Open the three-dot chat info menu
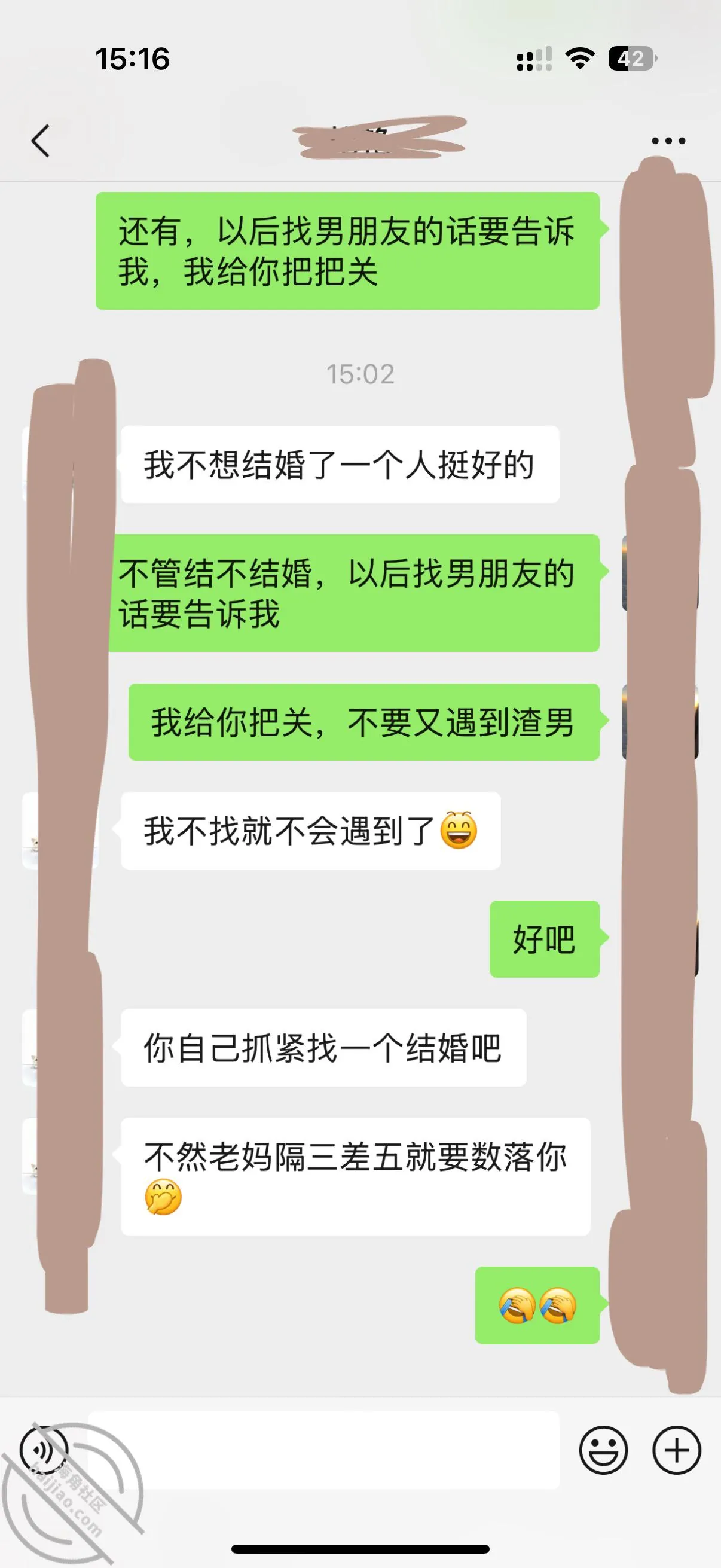 pos(668,141)
